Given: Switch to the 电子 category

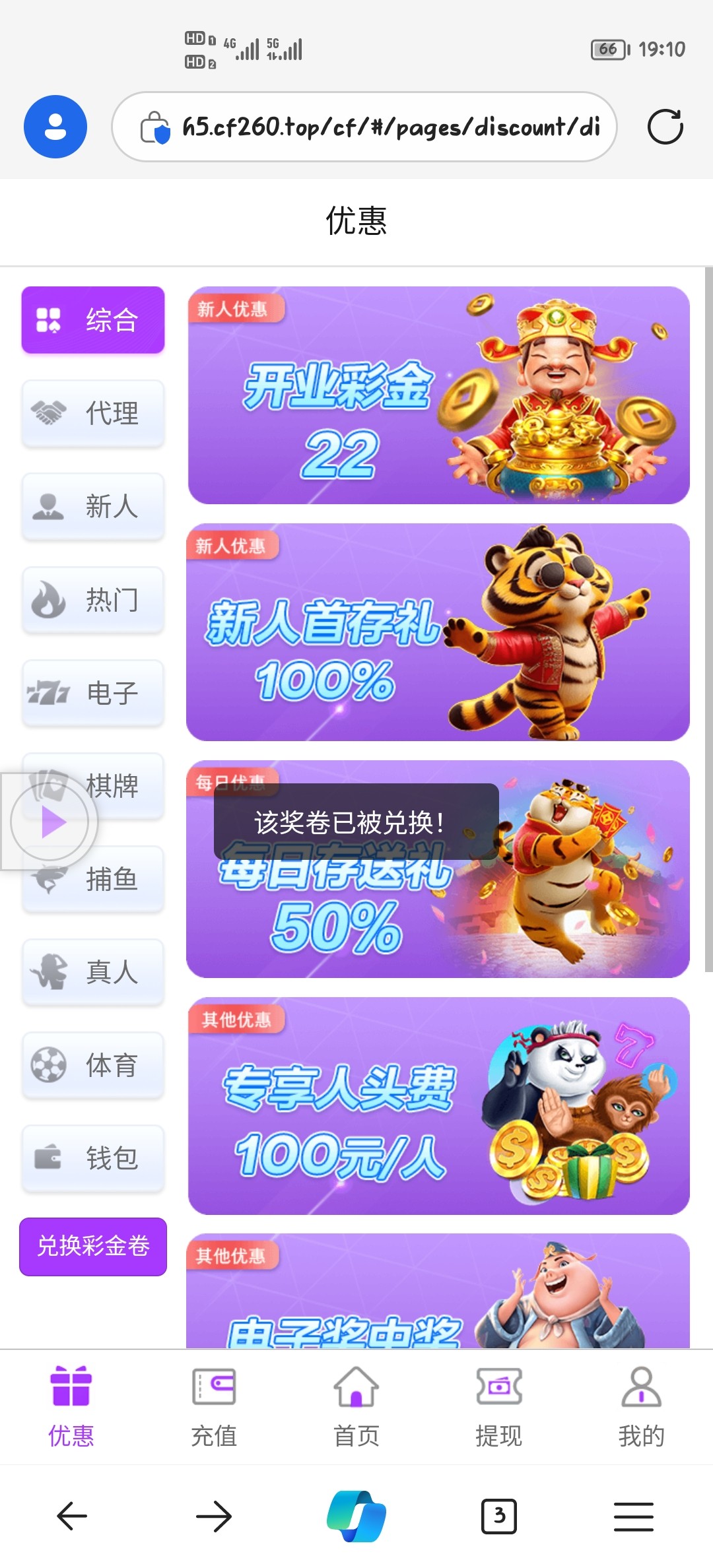Looking at the screenshot, I should pos(93,693).
